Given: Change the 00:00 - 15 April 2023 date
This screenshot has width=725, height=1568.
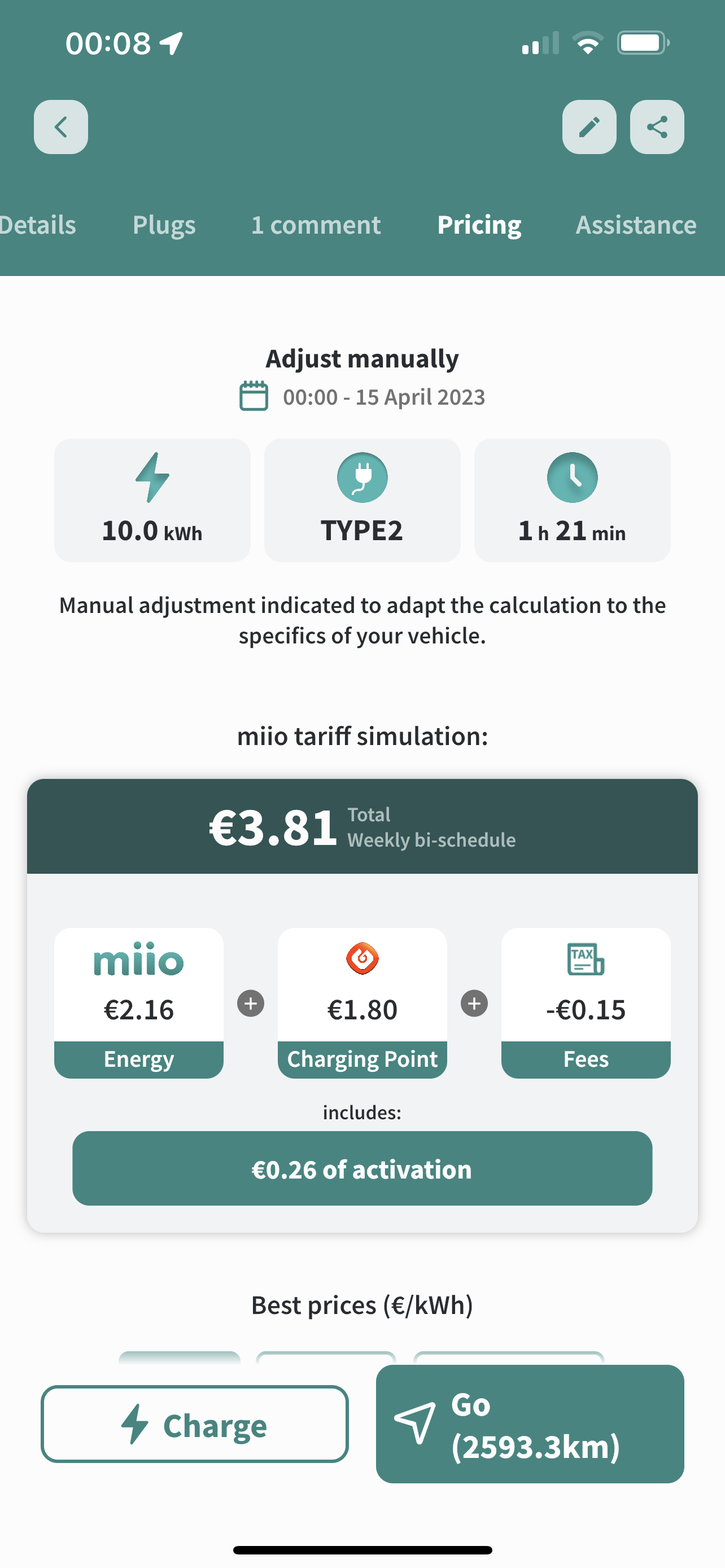Looking at the screenshot, I should pos(362,397).
